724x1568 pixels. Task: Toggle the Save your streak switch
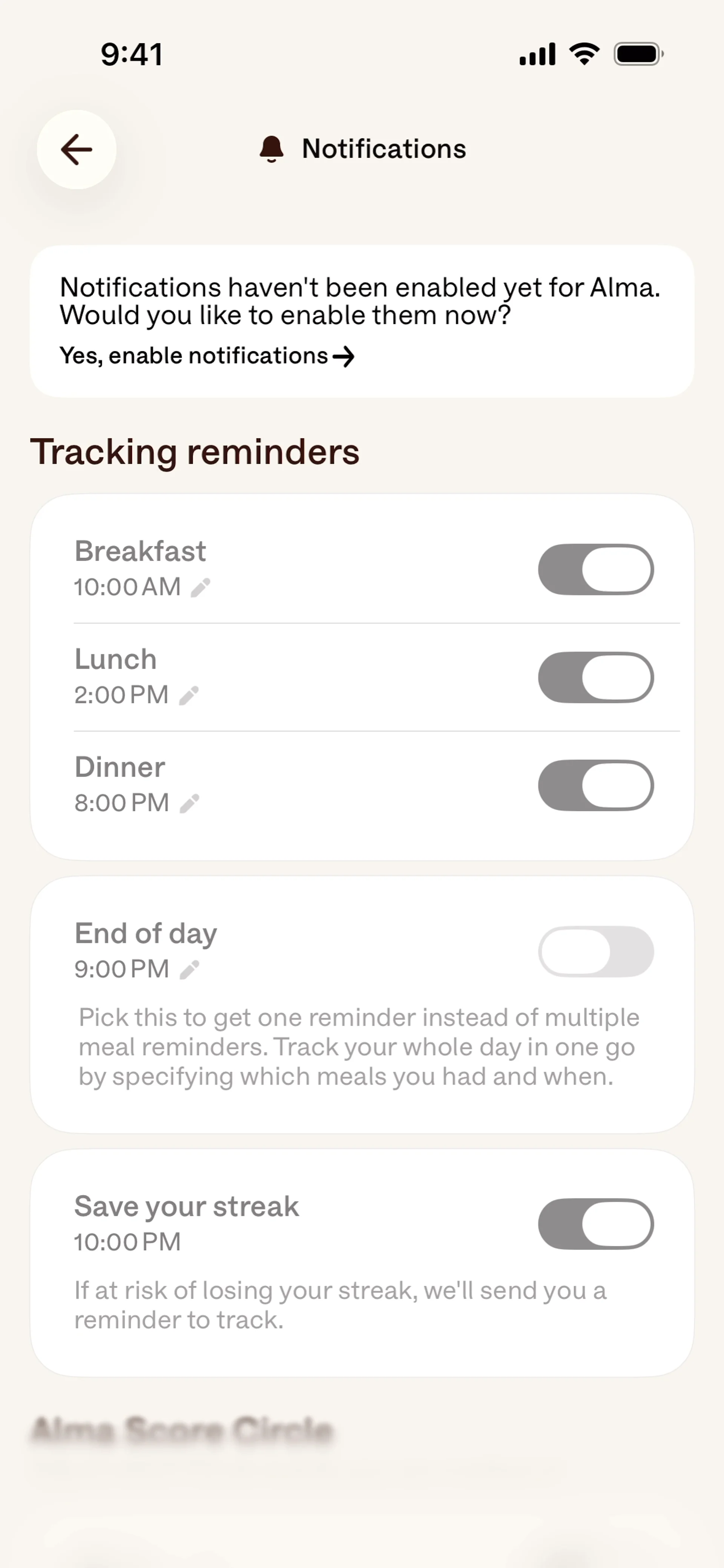pos(595,1224)
